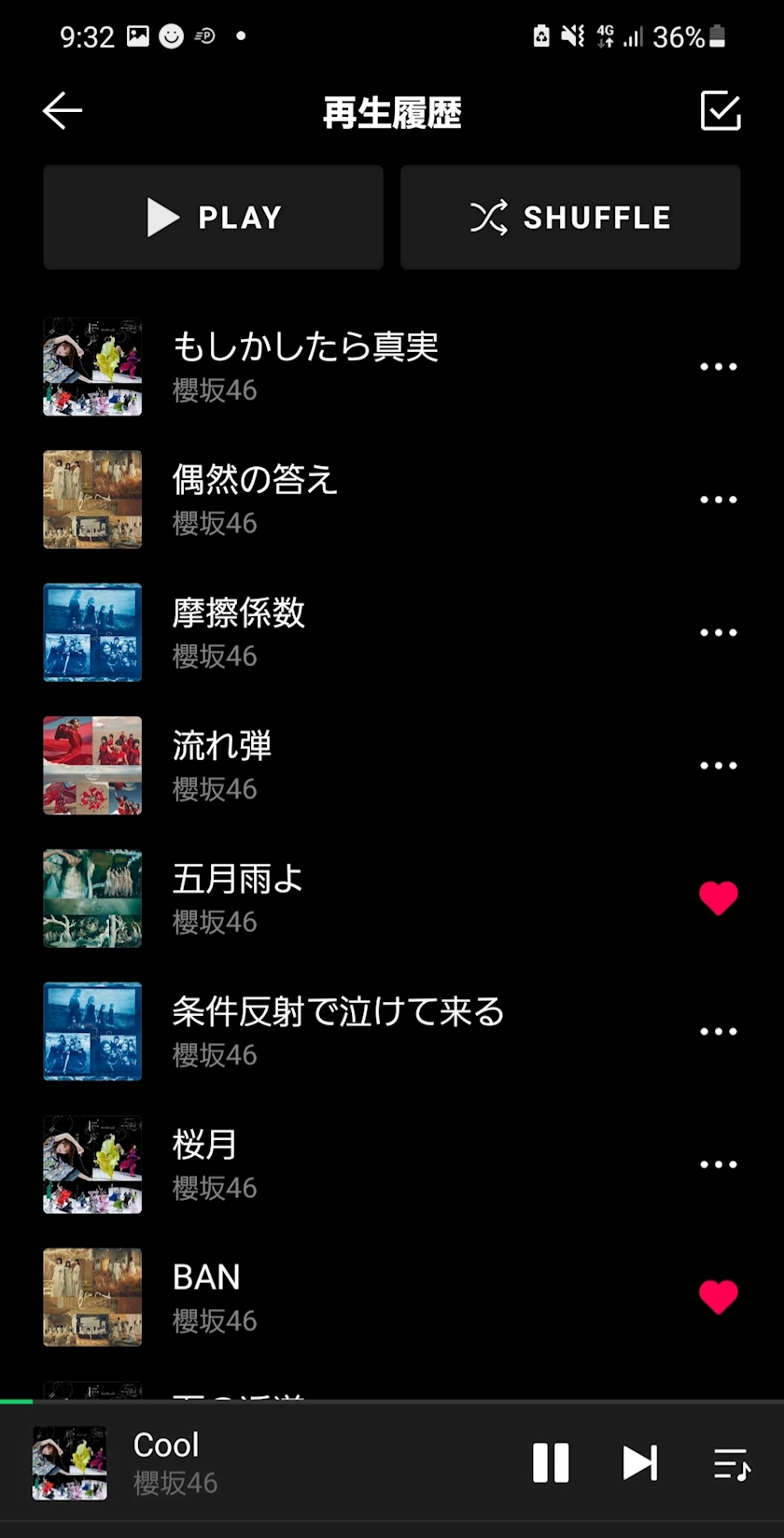Remove the heart from BAN

pyautogui.click(x=718, y=1297)
